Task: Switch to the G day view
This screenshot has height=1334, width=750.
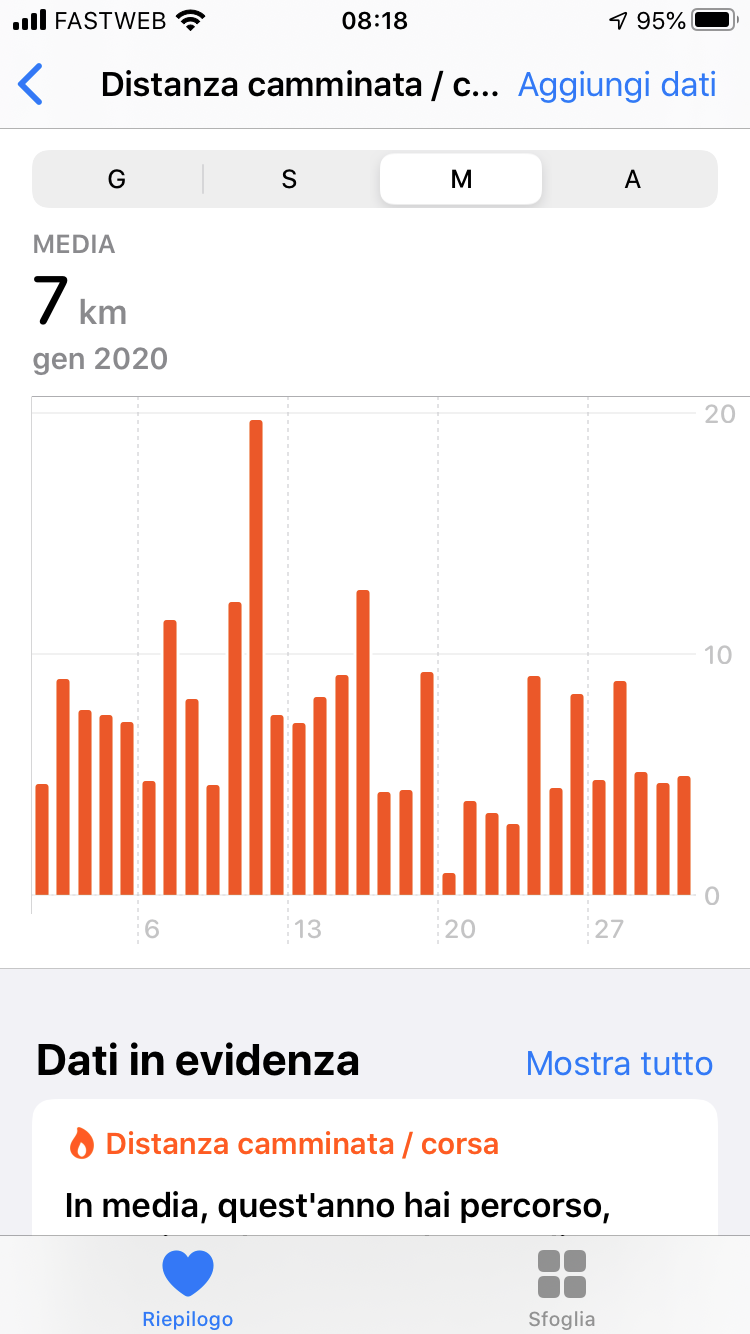Action: pyautogui.click(x=117, y=179)
